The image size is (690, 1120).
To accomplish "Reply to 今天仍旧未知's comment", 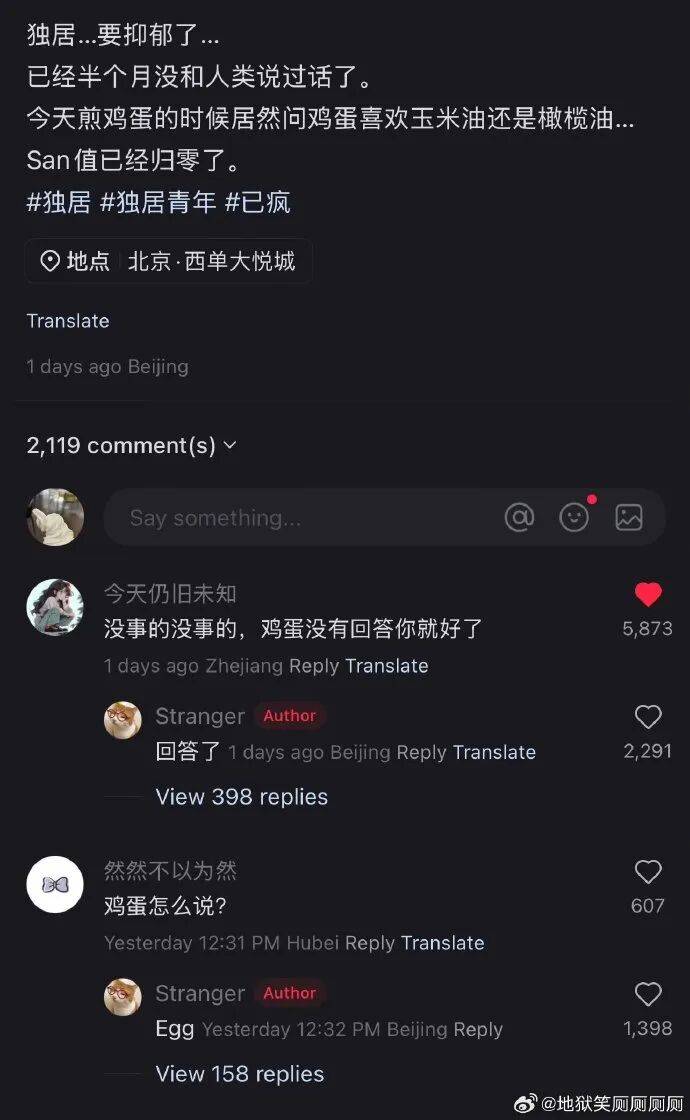I will coord(314,666).
